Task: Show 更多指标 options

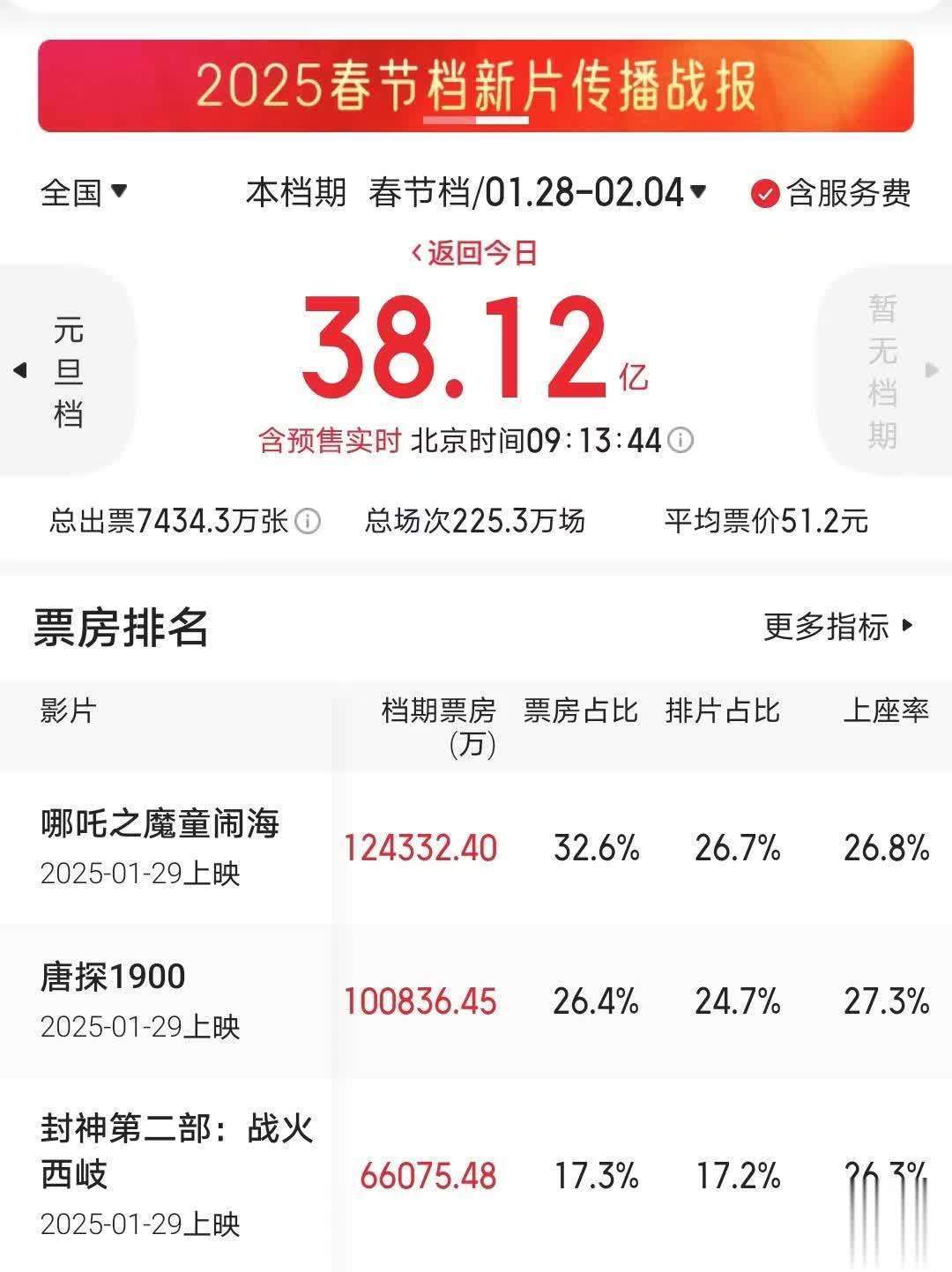Action: click(838, 627)
